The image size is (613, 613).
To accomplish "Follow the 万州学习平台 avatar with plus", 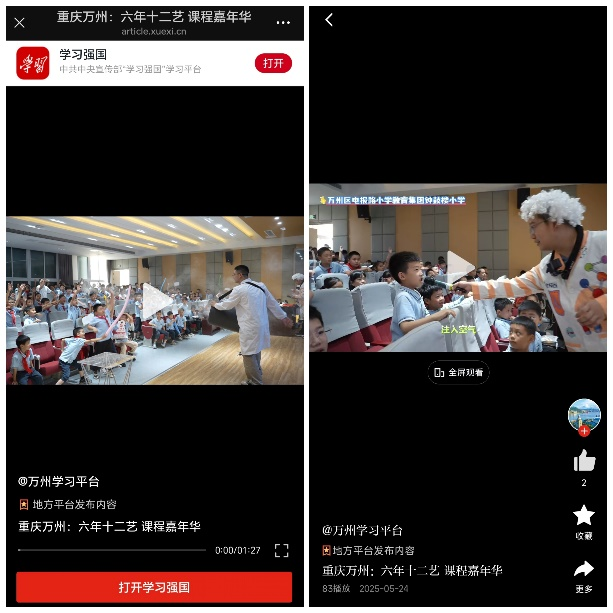I will [584, 417].
